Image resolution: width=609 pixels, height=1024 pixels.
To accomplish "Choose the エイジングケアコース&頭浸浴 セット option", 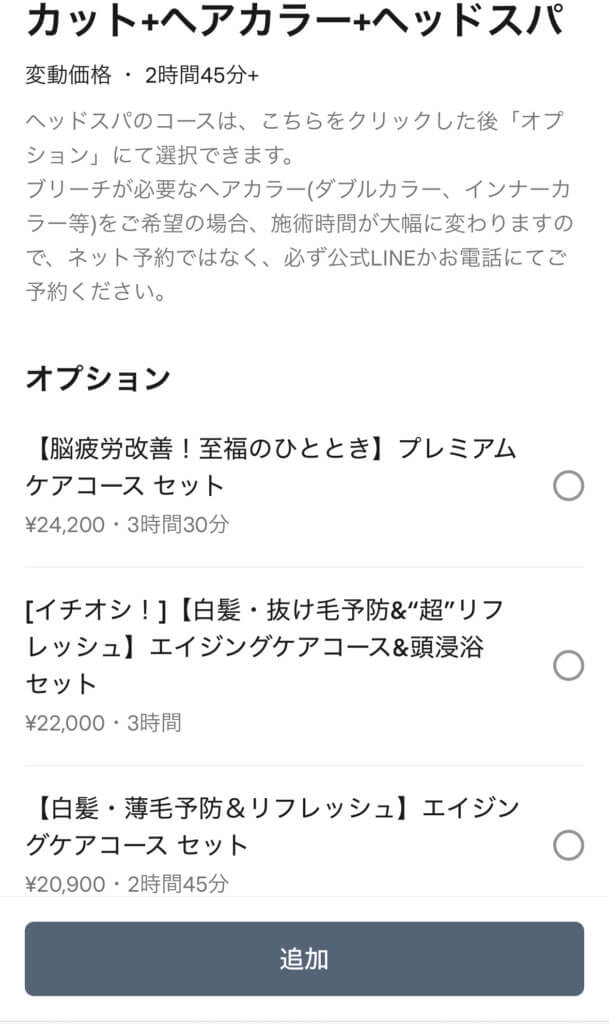I will click(x=568, y=666).
